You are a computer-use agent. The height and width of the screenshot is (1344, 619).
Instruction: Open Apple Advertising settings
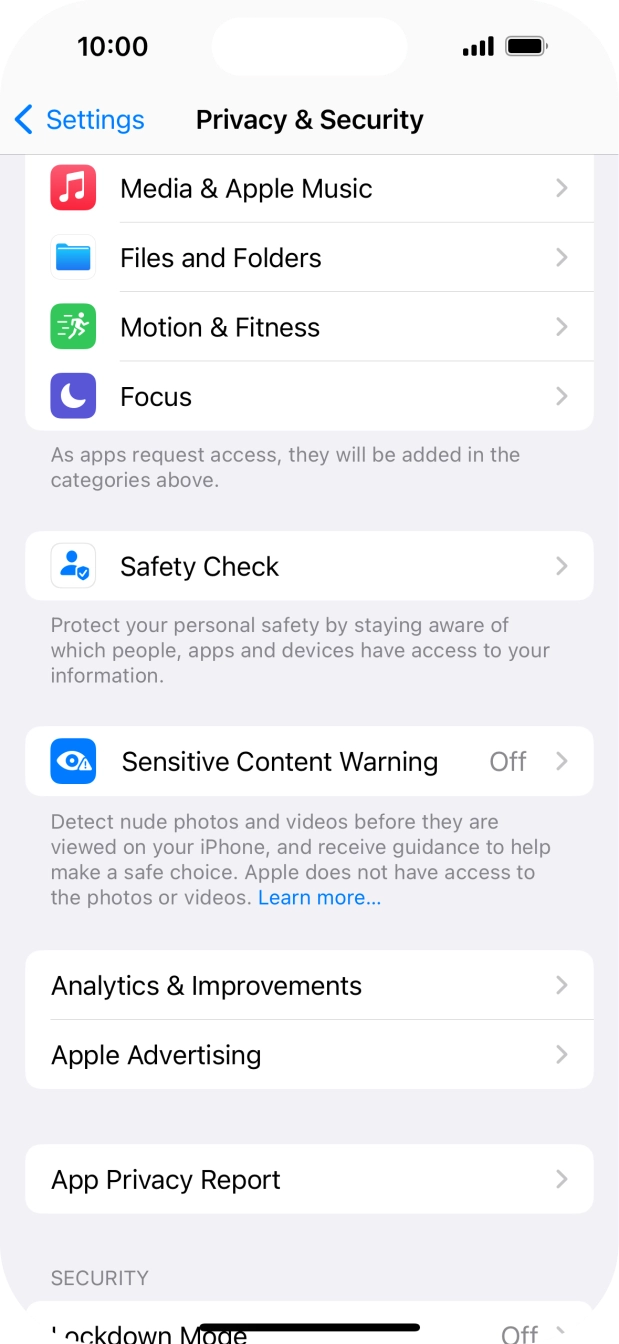[x=310, y=1055]
